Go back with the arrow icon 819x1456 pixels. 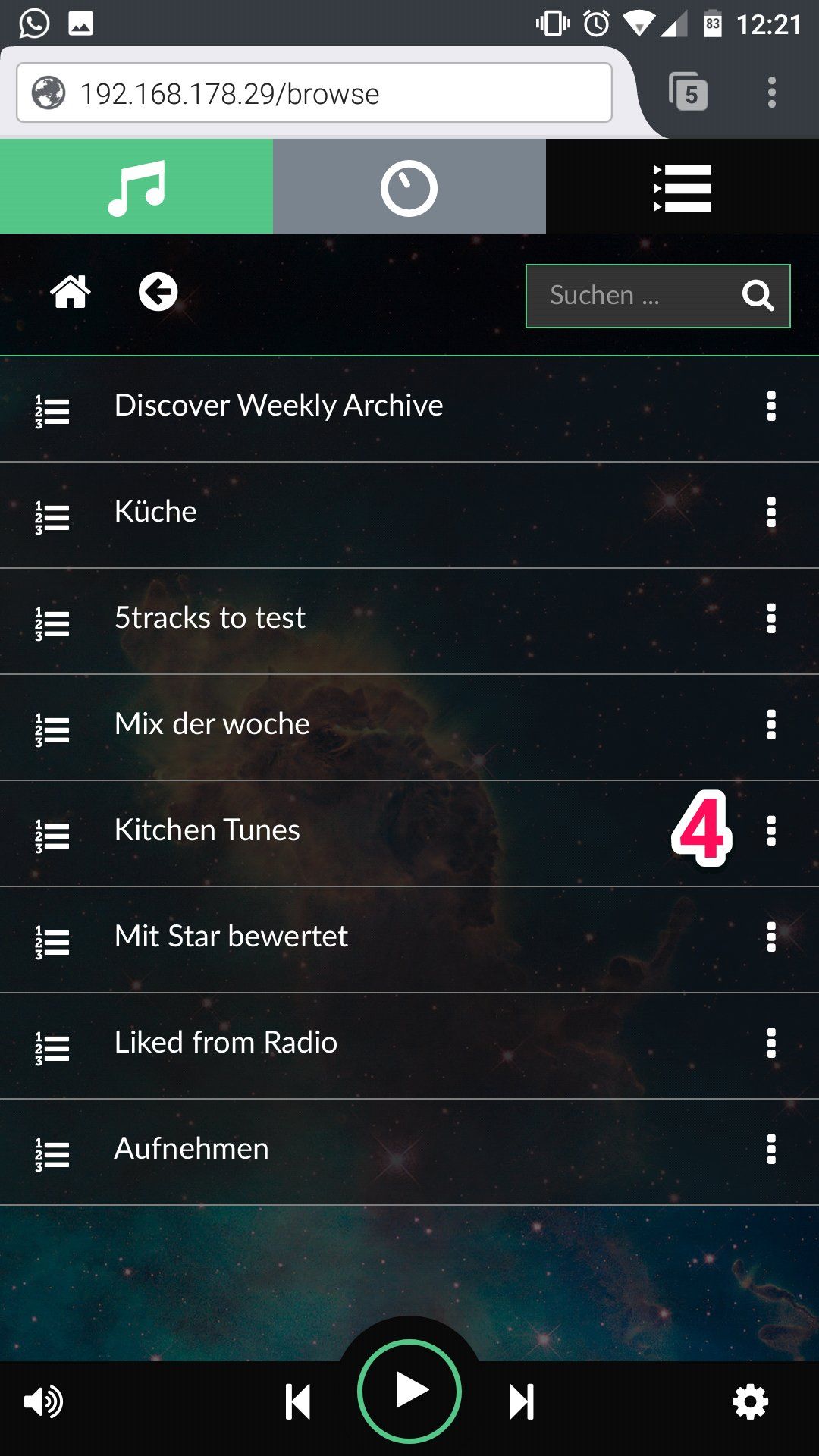click(x=158, y=292)
